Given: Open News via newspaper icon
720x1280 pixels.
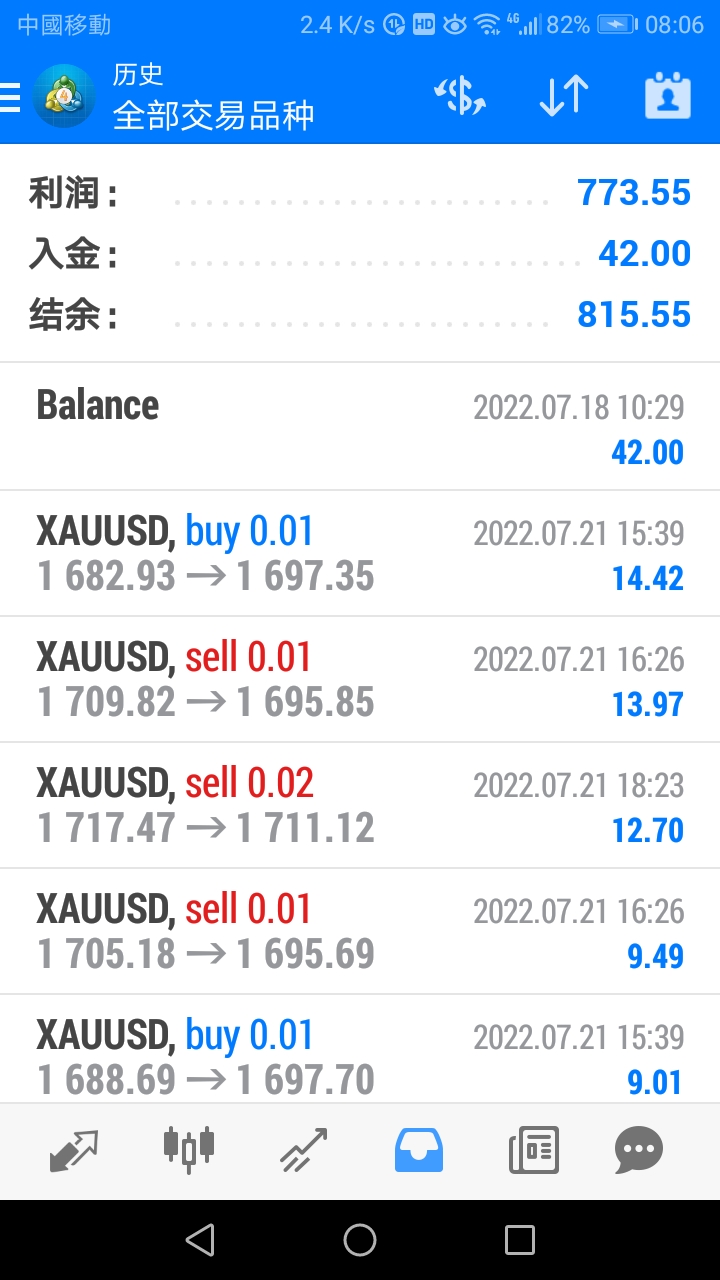Looking at the screenshot, I should click(x=533, y=1149).
